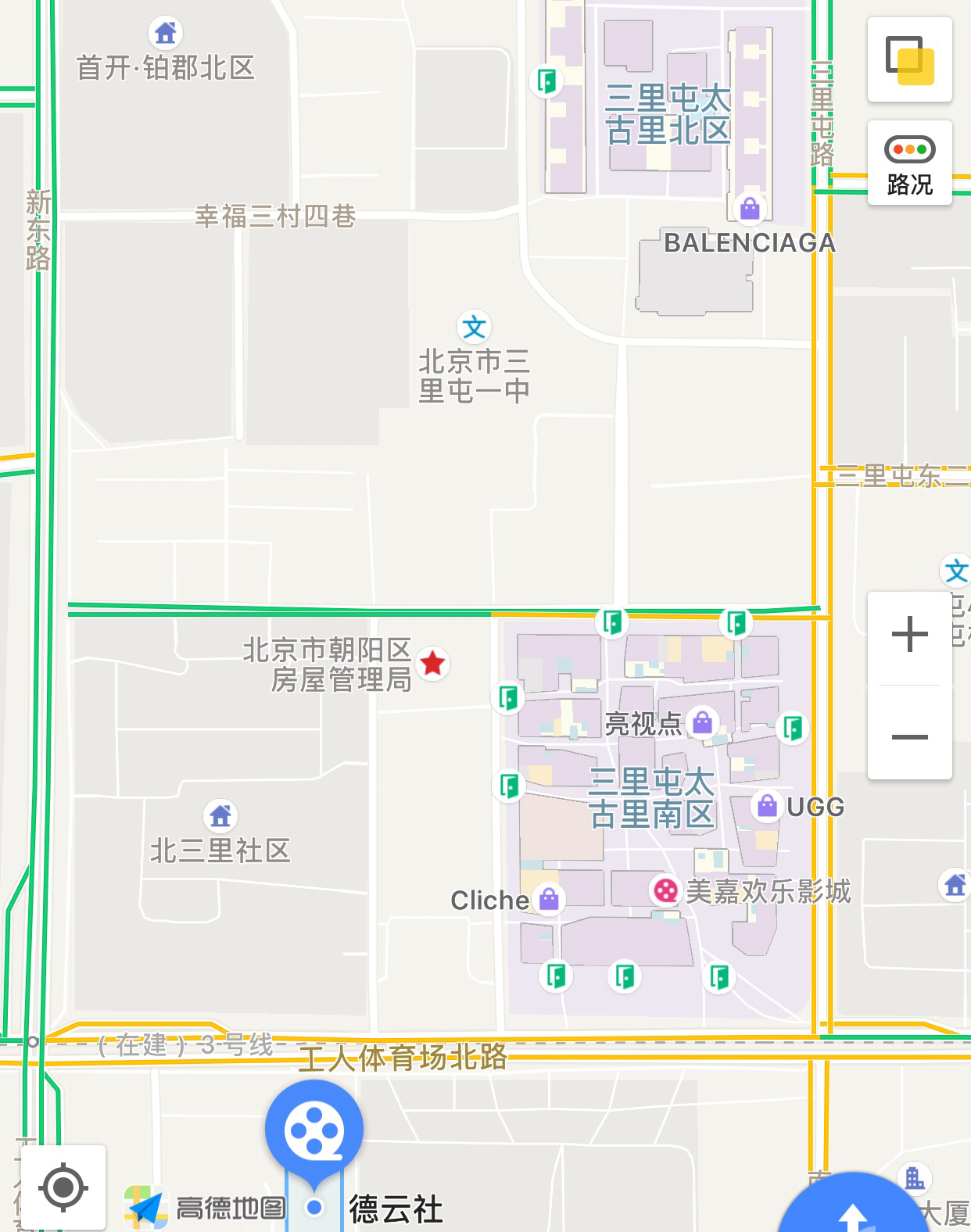Open the BALENCIAGA shop marker
Viewport: 971px width, 1232px height.
coord(750,208)
